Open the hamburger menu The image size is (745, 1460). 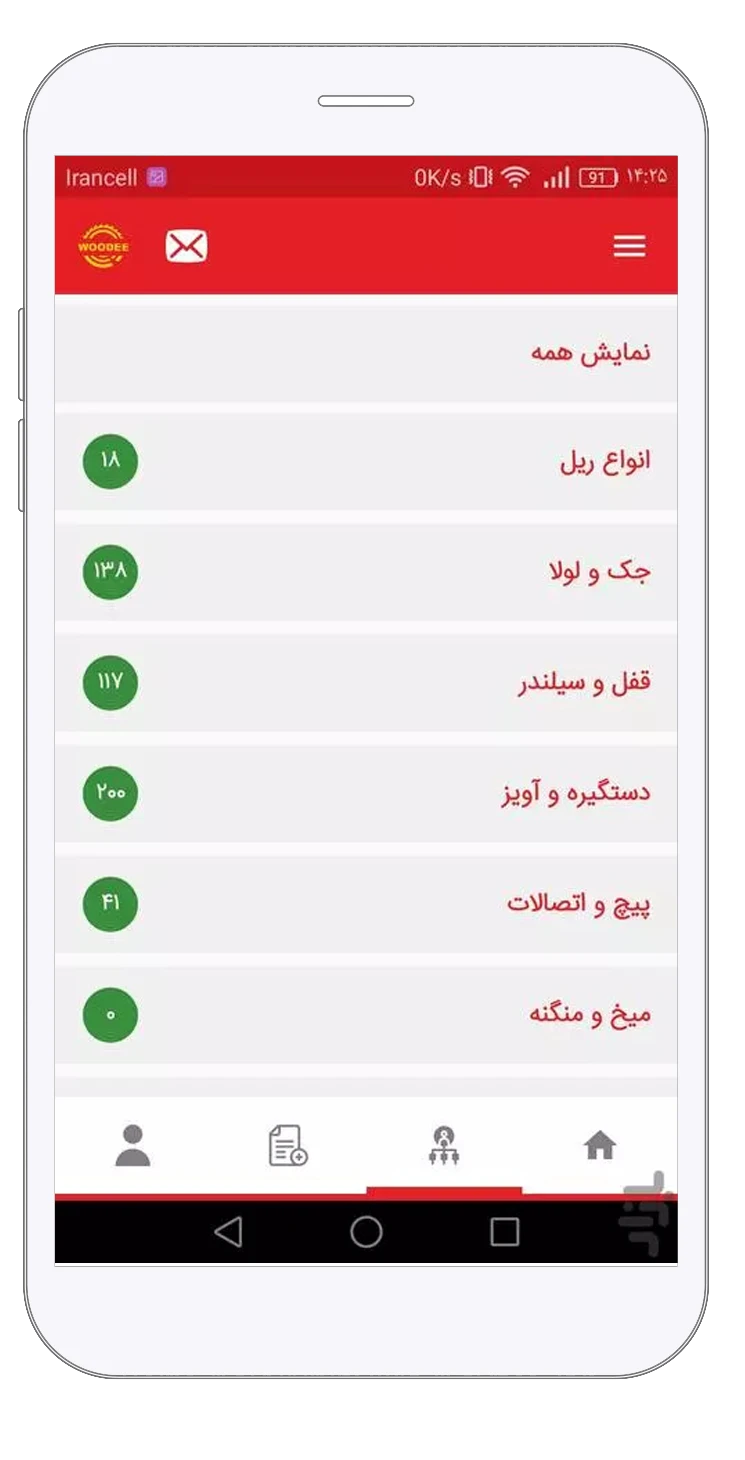629,246
